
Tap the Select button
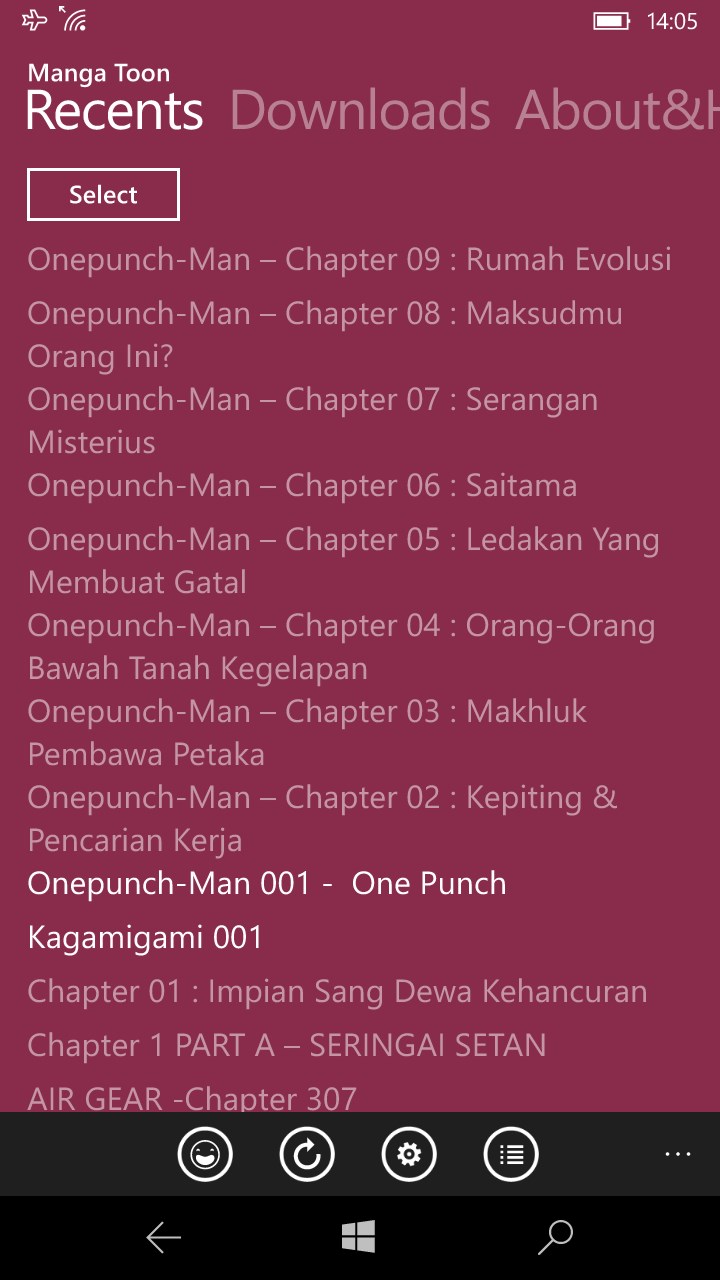click(103, 195)
